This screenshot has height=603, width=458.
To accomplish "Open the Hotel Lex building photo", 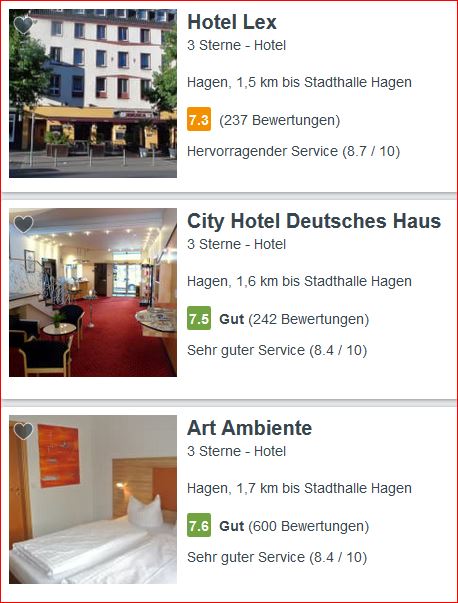I will coord(93,93).
